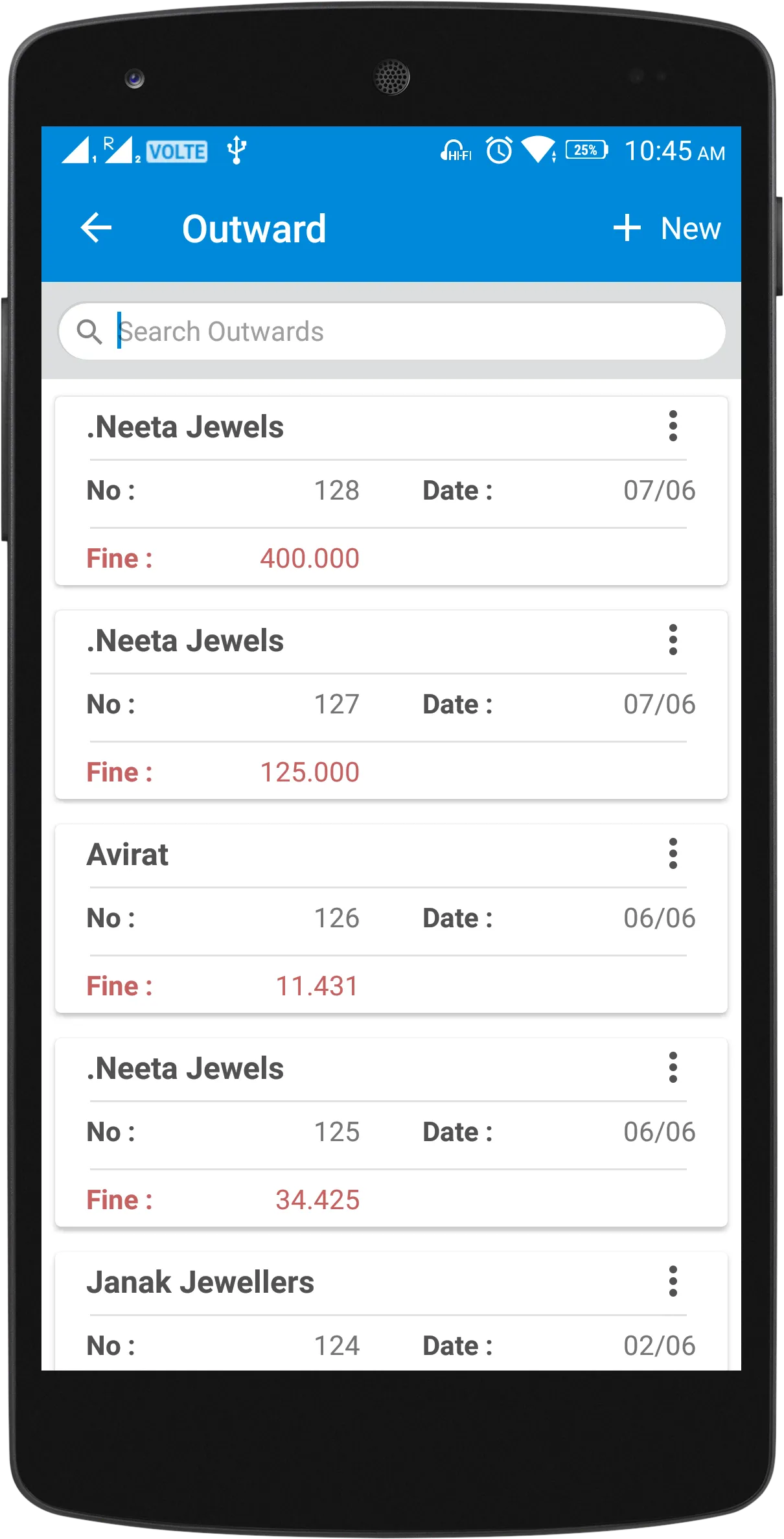Tap the back arrow to leave Outward screen
This screenshot has height=1539, width=784.
tap(95, 227)
